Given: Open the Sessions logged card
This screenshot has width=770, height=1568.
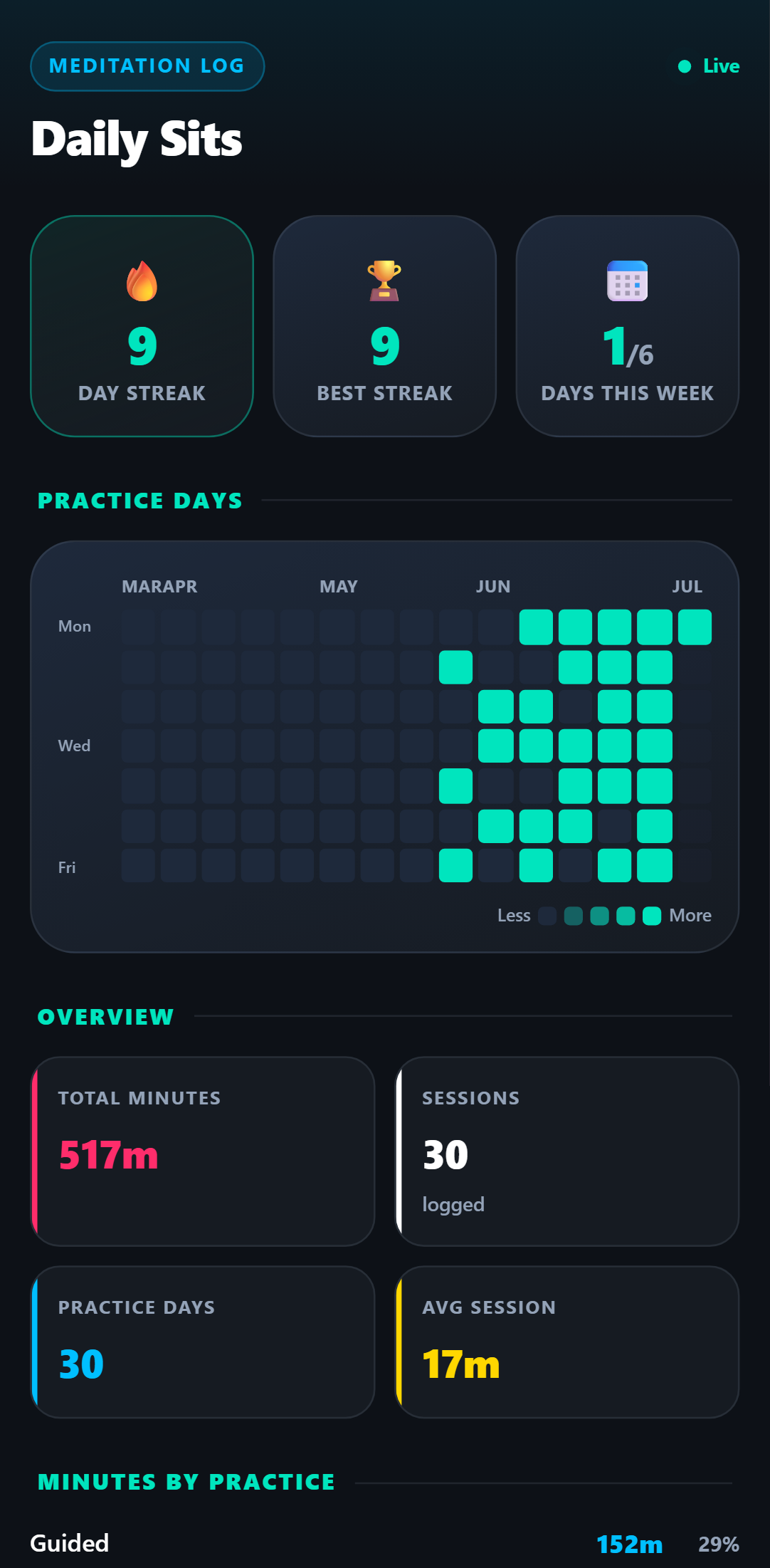Looking at the screenshot, I should coord(567,1151).
